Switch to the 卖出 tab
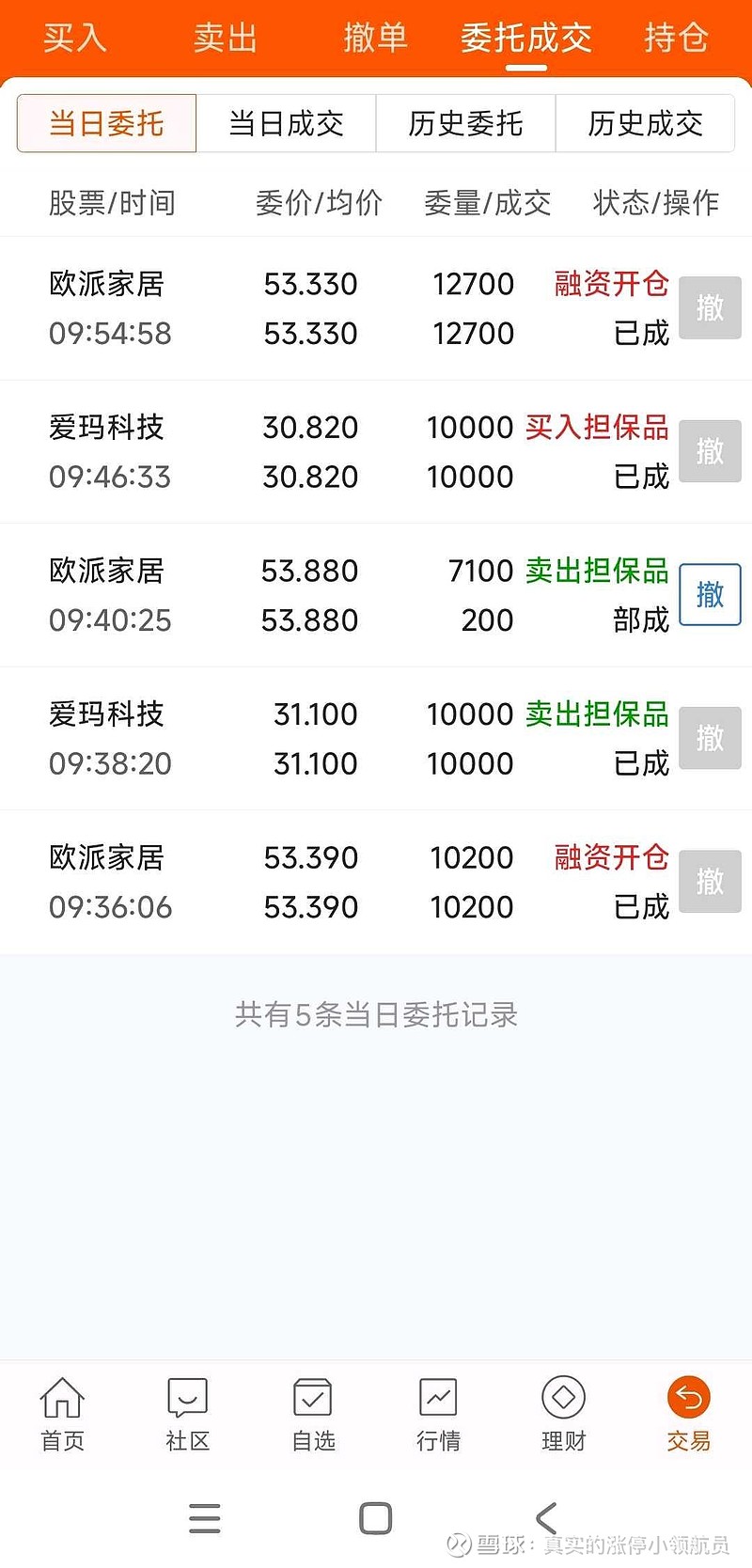This screenshot has width=752, height=1568. (x=226, y=39)
